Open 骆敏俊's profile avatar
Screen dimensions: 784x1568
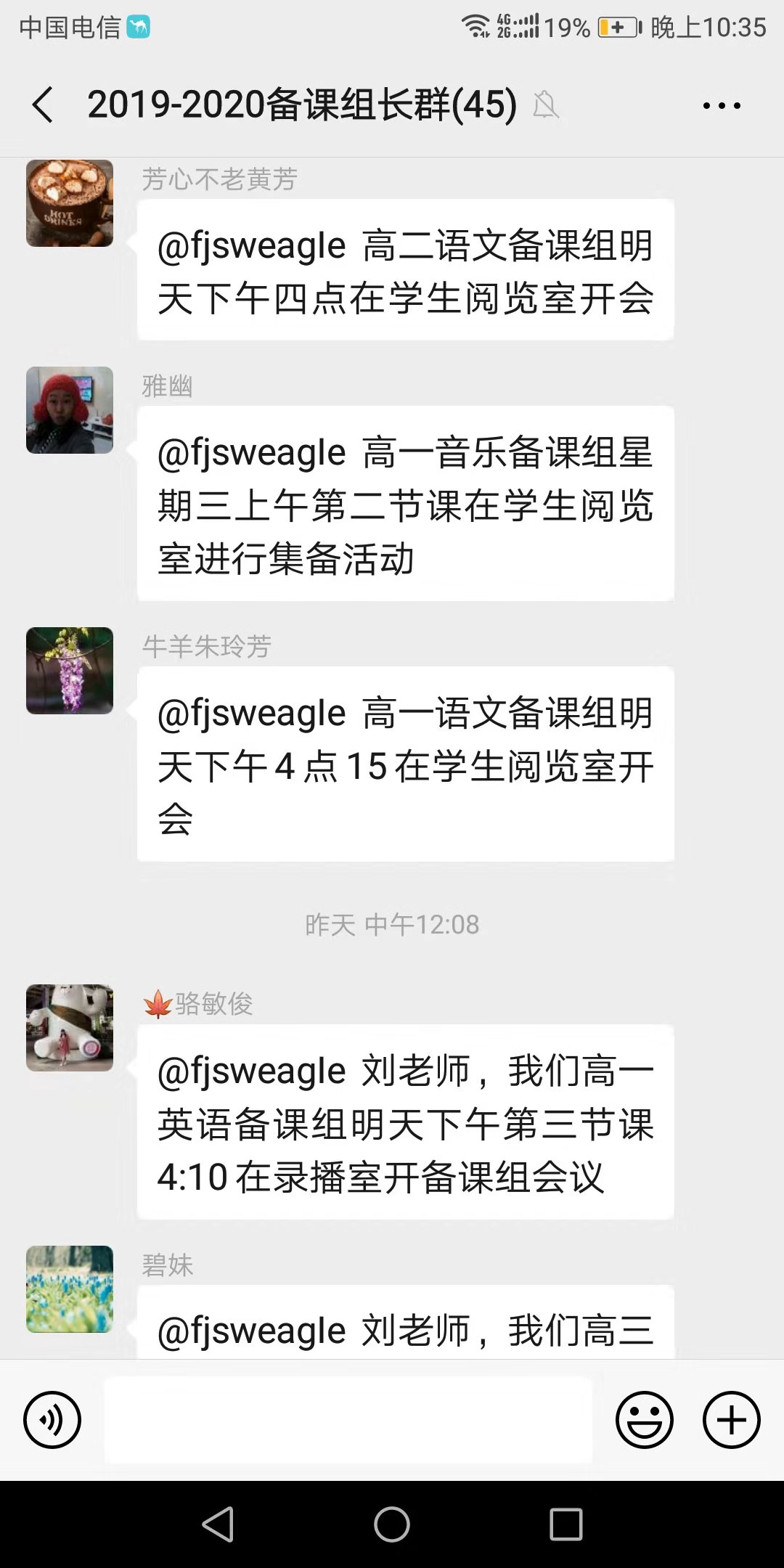point(70,1028)
